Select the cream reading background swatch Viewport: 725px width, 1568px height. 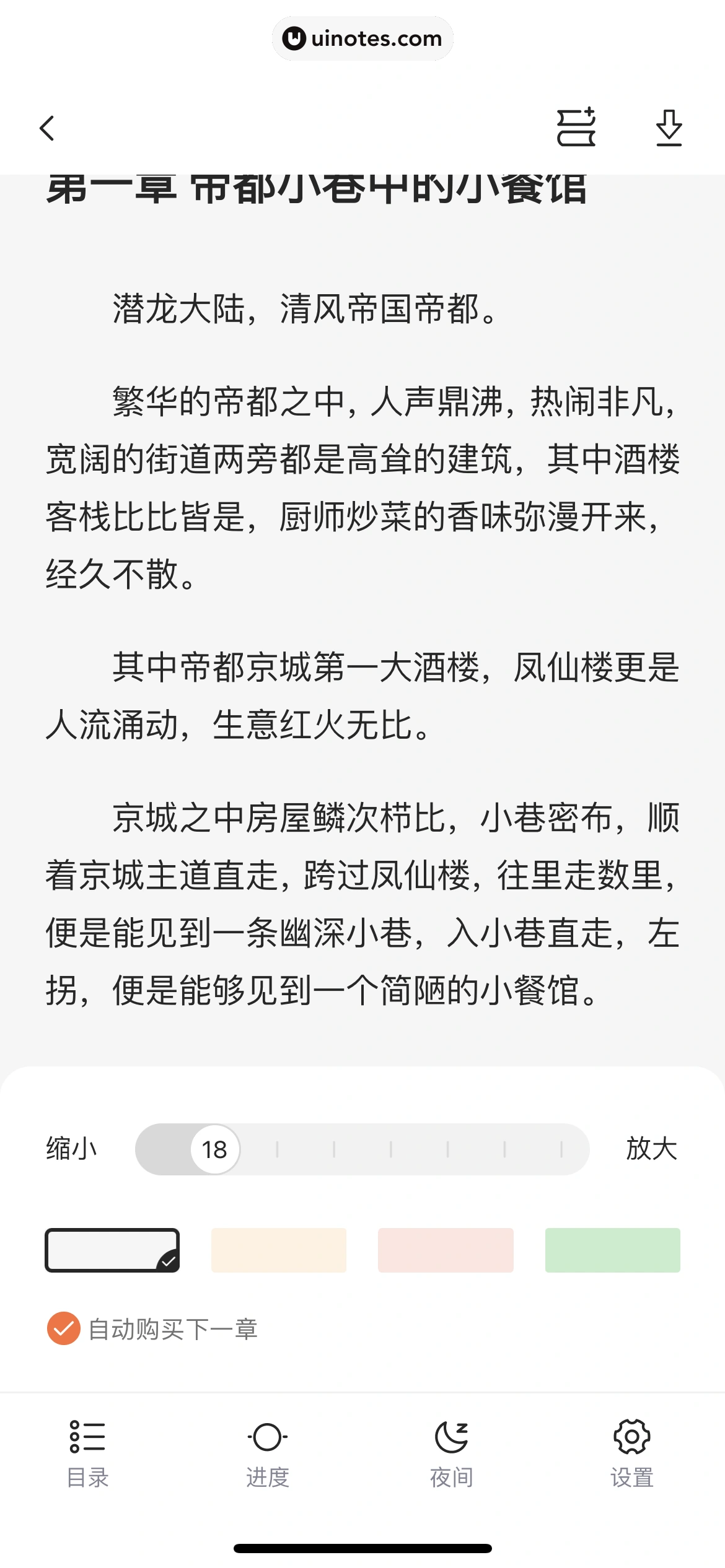click(x=279, y=1251)
